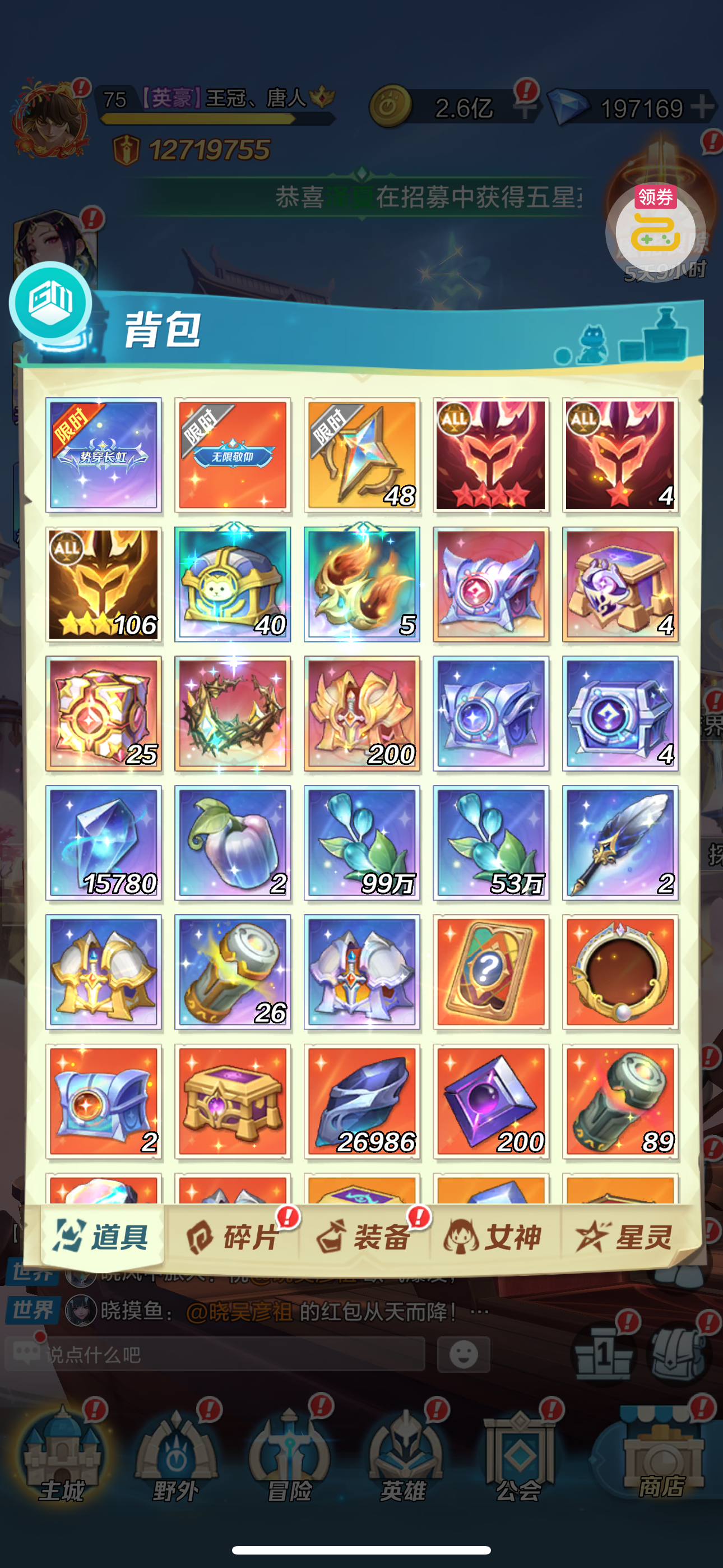Select the golden mask item with 106 count
This screenshot has width=723, height=1568.
point(104,584)
